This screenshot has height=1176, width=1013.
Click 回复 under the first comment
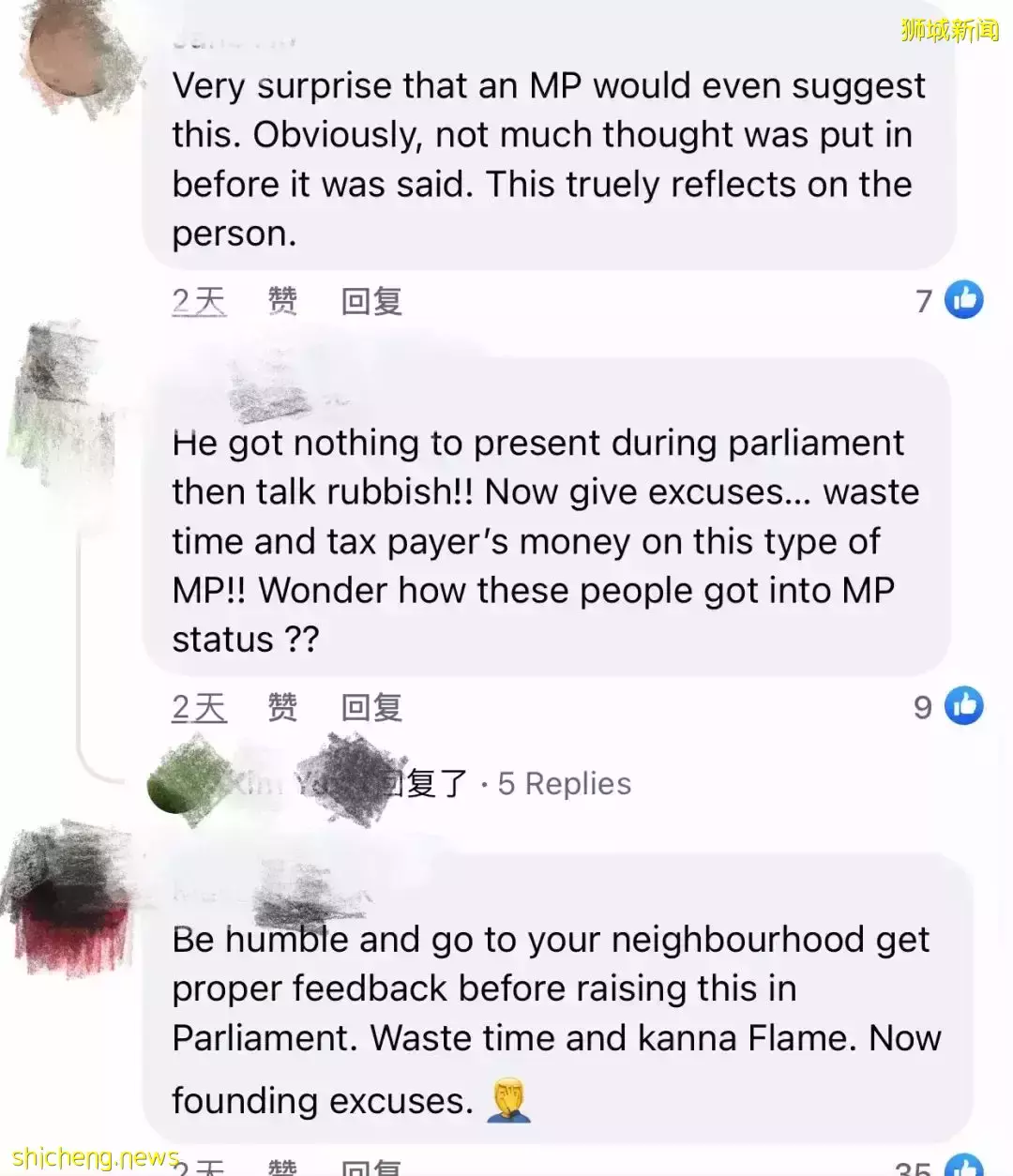pos(370,300)
